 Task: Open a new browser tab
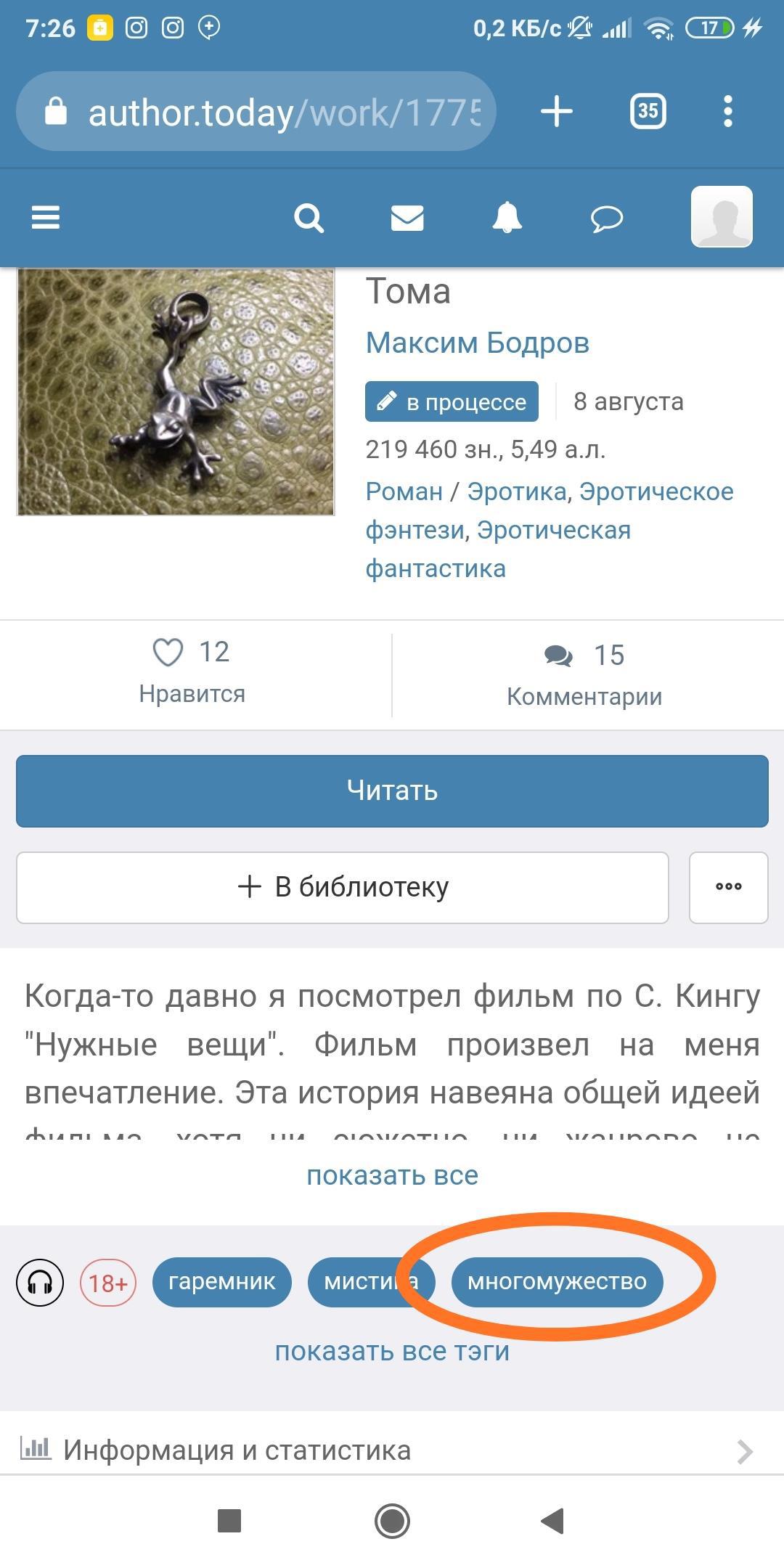[x=557, y=112]
